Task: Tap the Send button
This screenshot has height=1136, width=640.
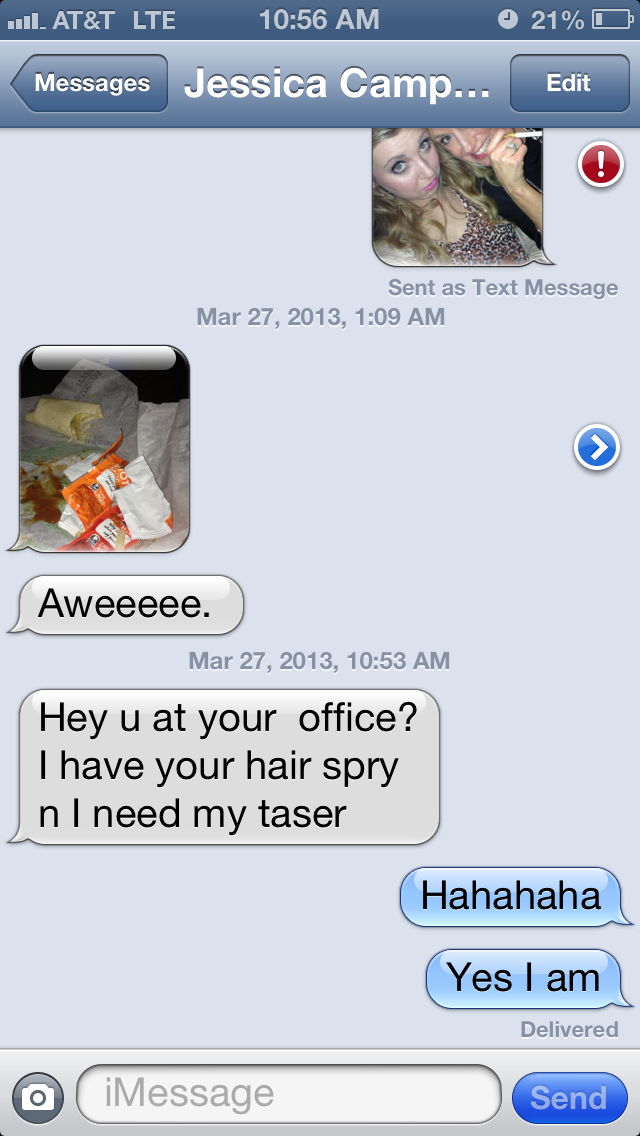Action: [568, 1098]
